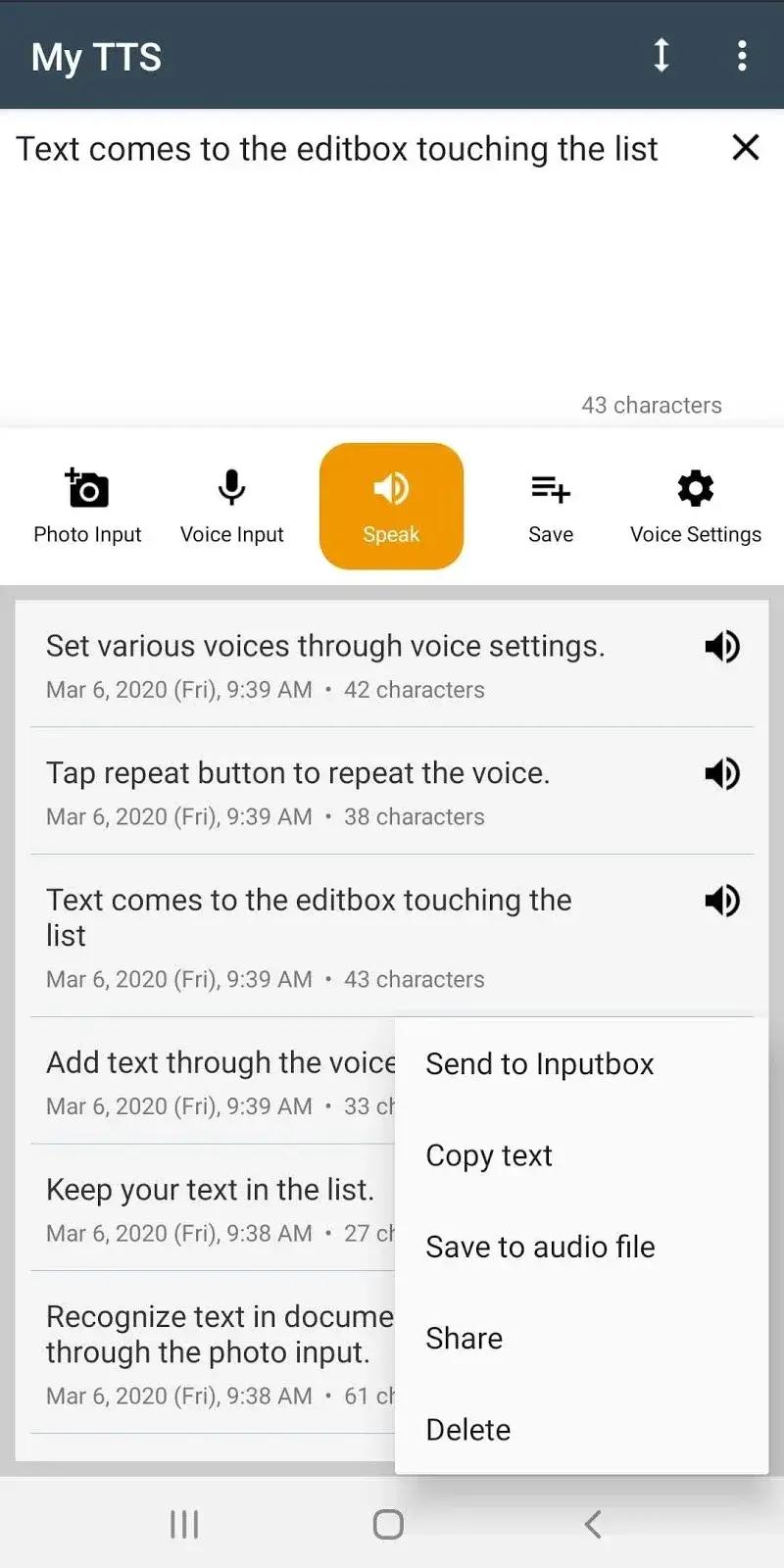
Task: Choose 'Delete' from the context menu
Action: pyautogui.click(x=468, y=1429)
